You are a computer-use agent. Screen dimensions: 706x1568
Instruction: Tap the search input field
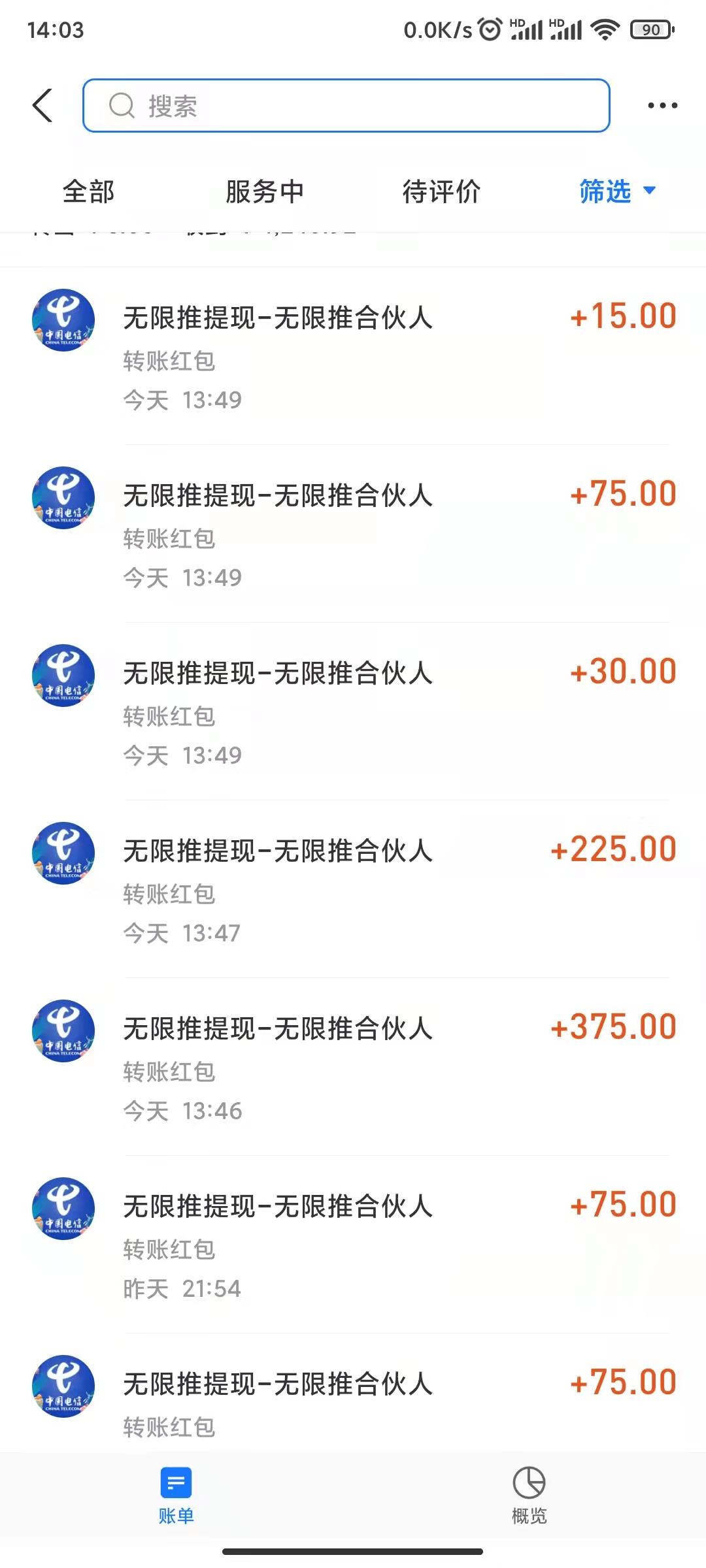[346, 106]
